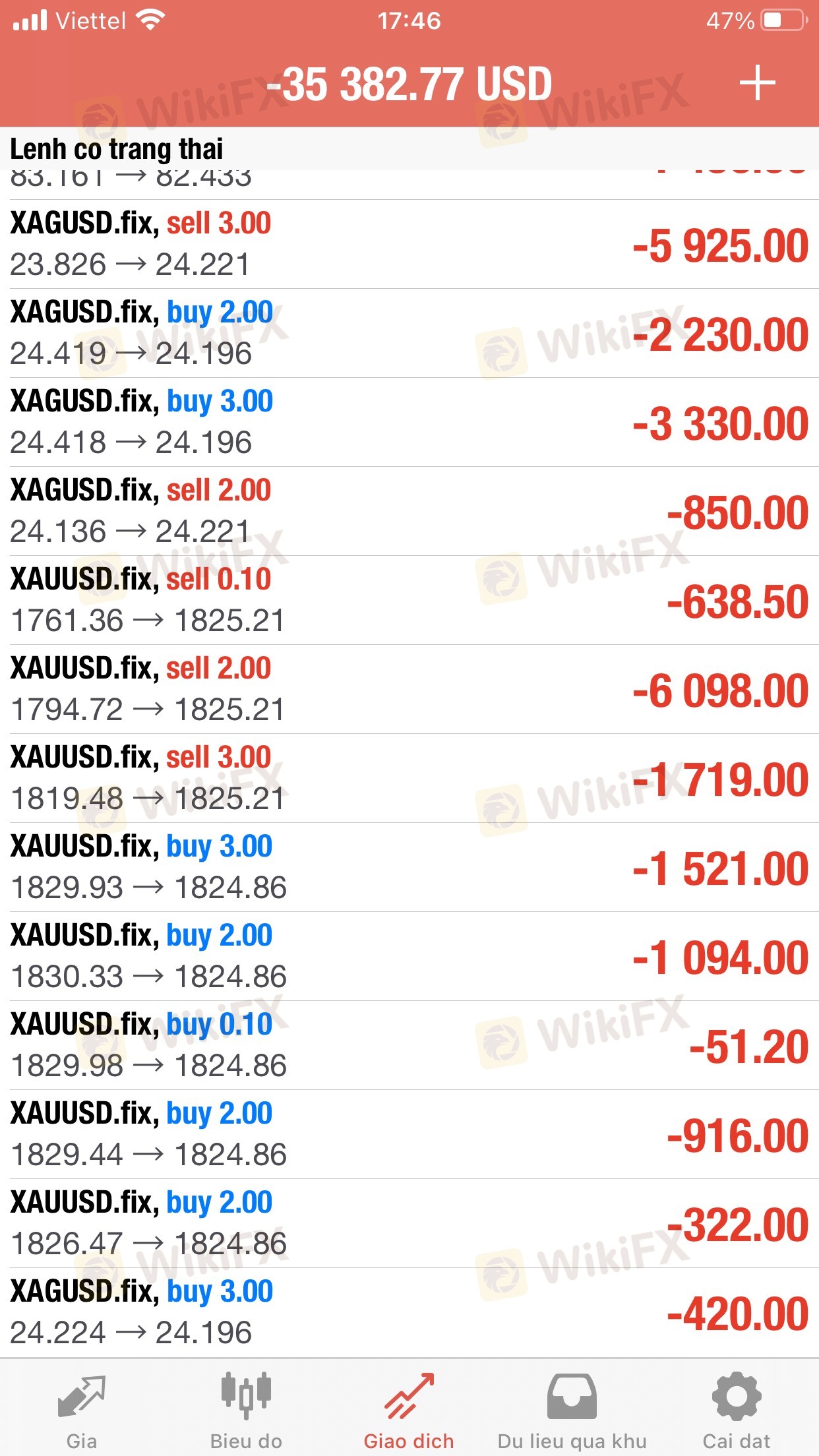This screenshot has height=1456, width=819.
Task: Open XAUUSD sell 3.00 position at 1819.48
Action: 409,778
